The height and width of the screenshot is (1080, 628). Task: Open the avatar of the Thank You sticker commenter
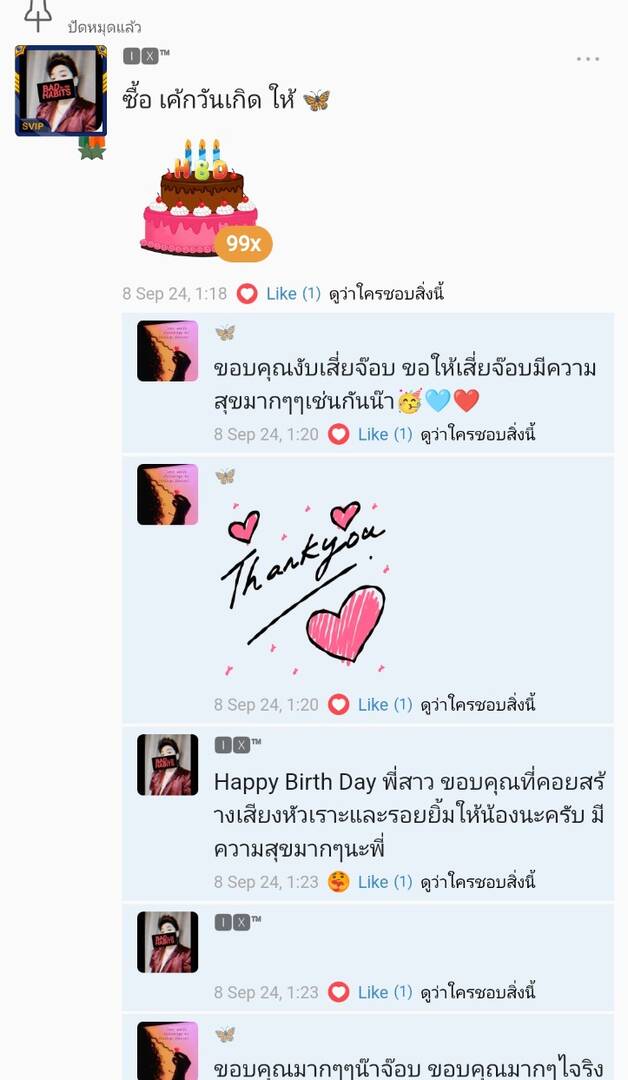167,494
